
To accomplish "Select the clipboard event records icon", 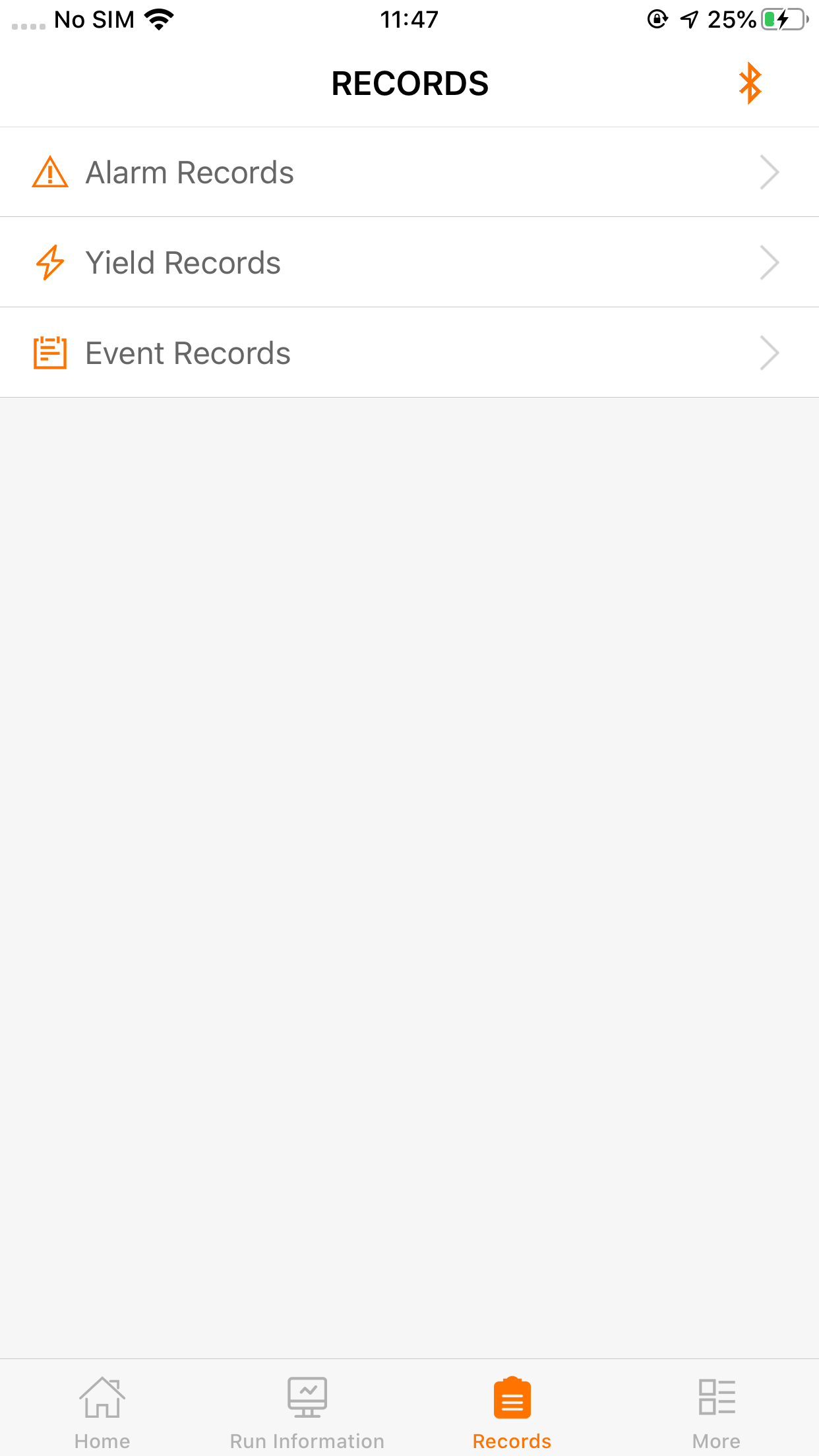I will point(49,352).
